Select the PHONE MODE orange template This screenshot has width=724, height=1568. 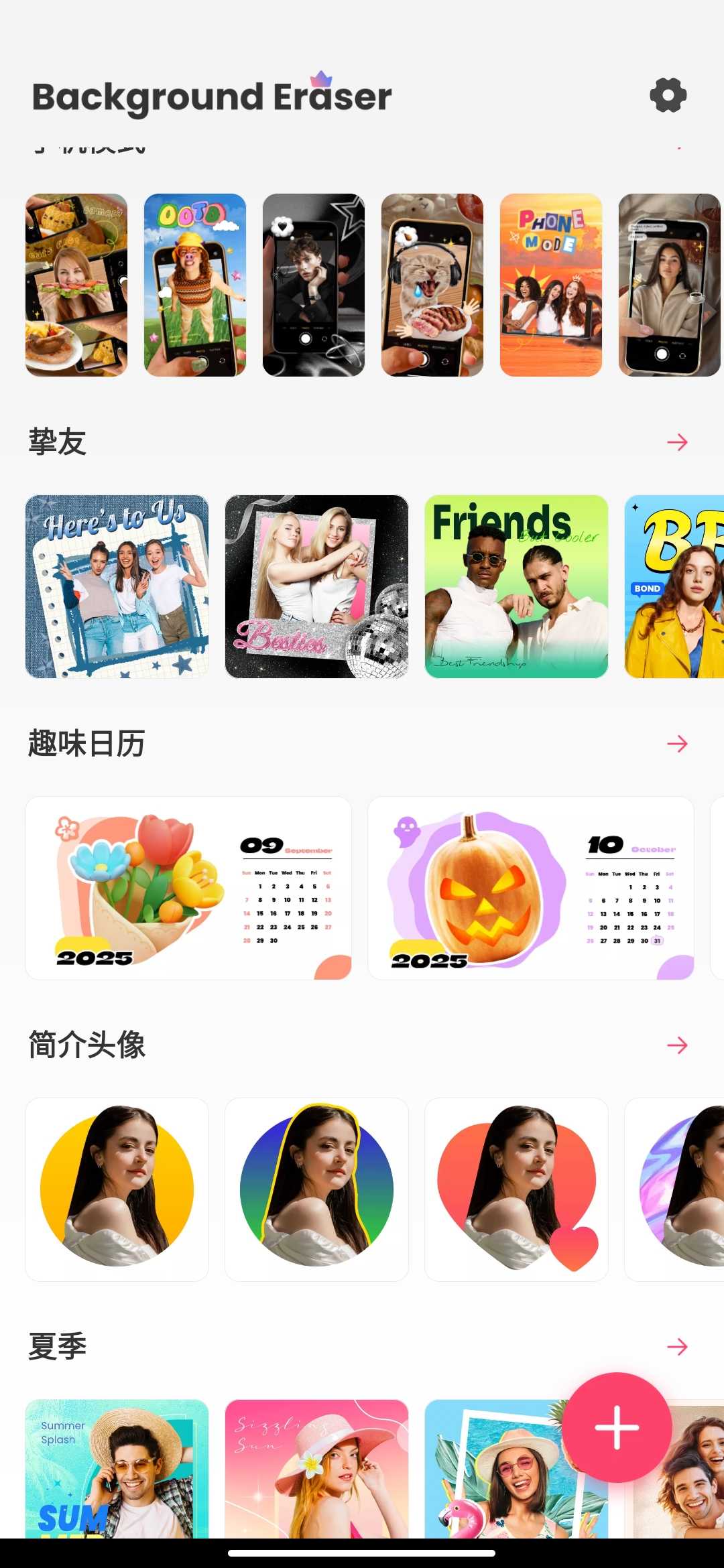550,285
